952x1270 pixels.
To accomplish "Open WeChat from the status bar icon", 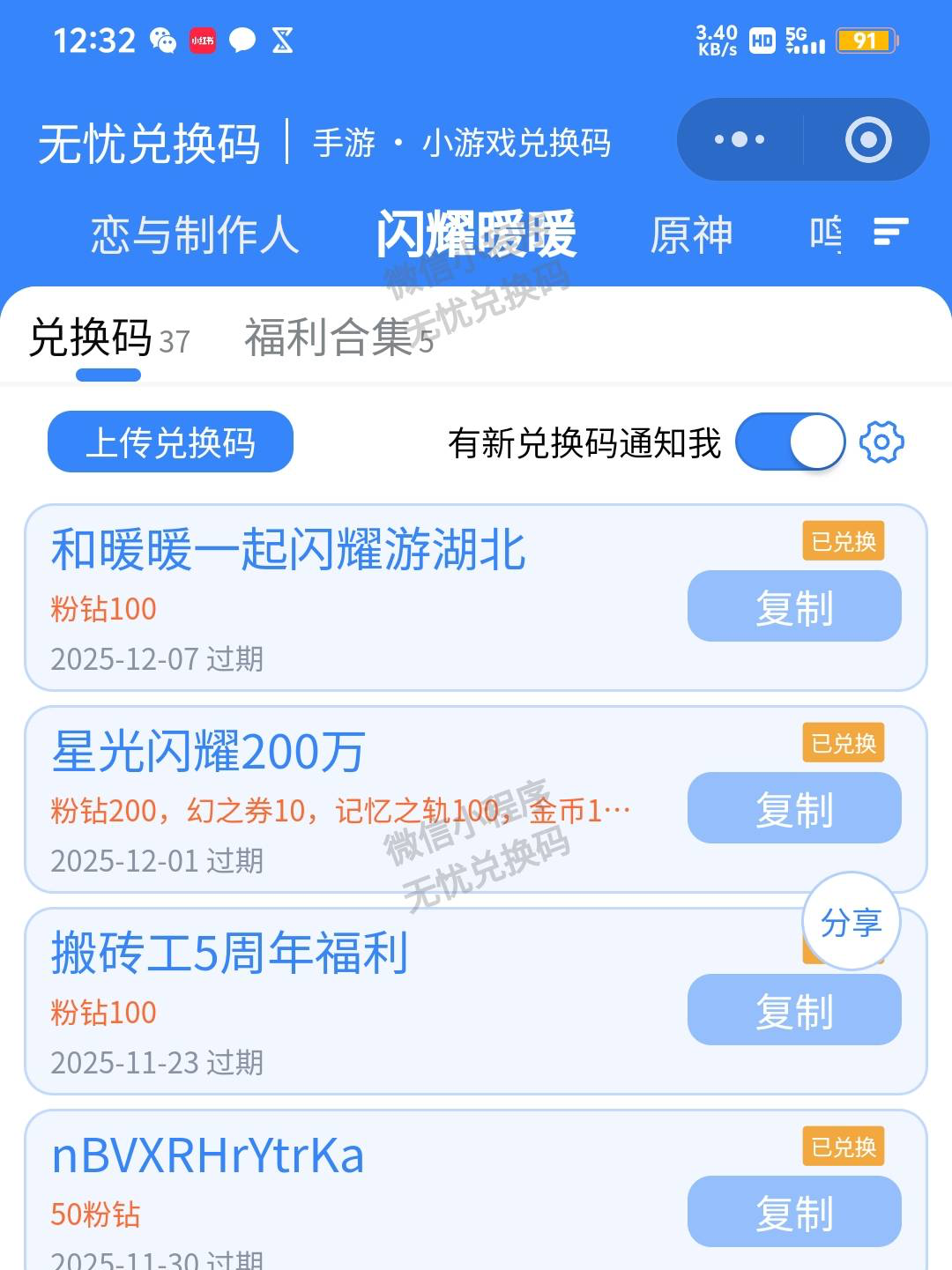I will 160,40.
